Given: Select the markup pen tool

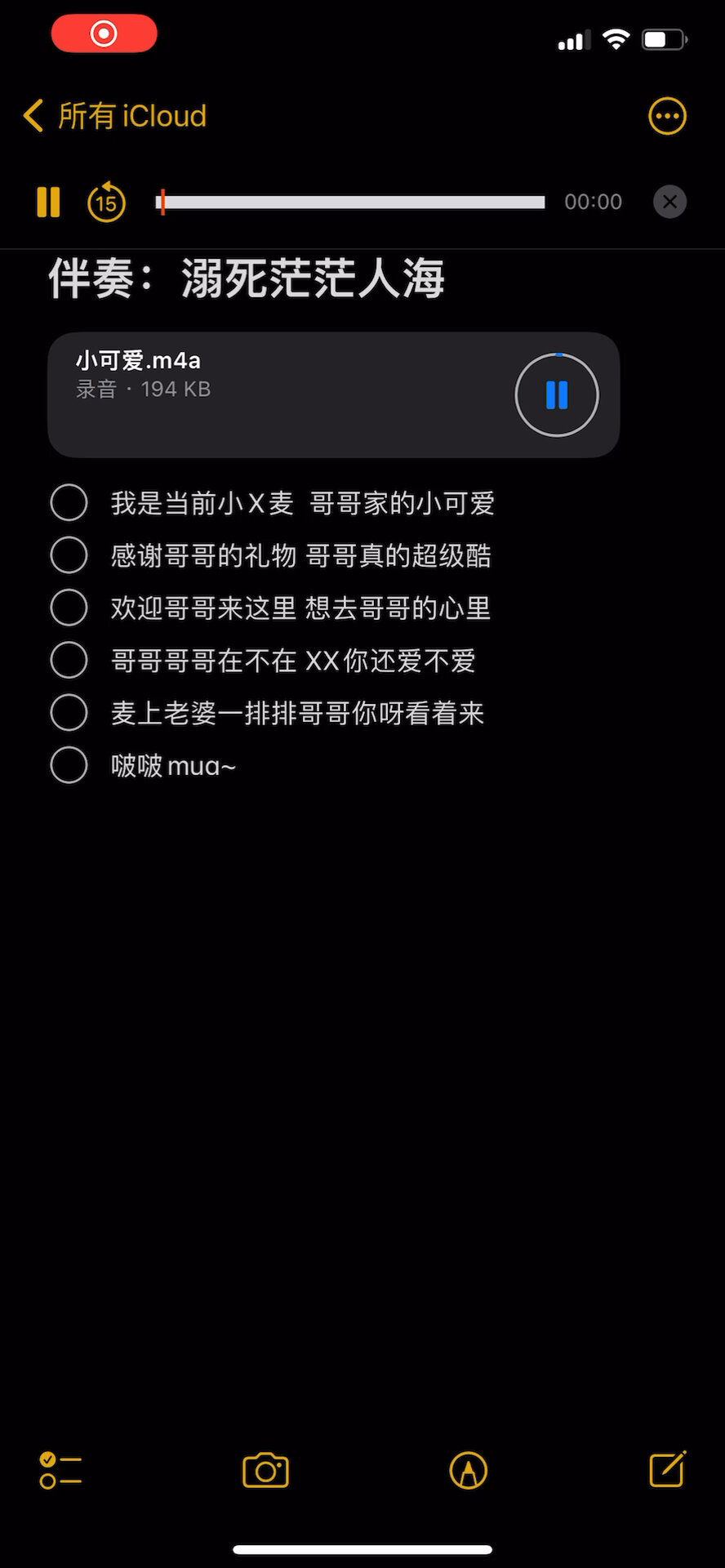Looking at the screenshot, I should coord(467,1470).
